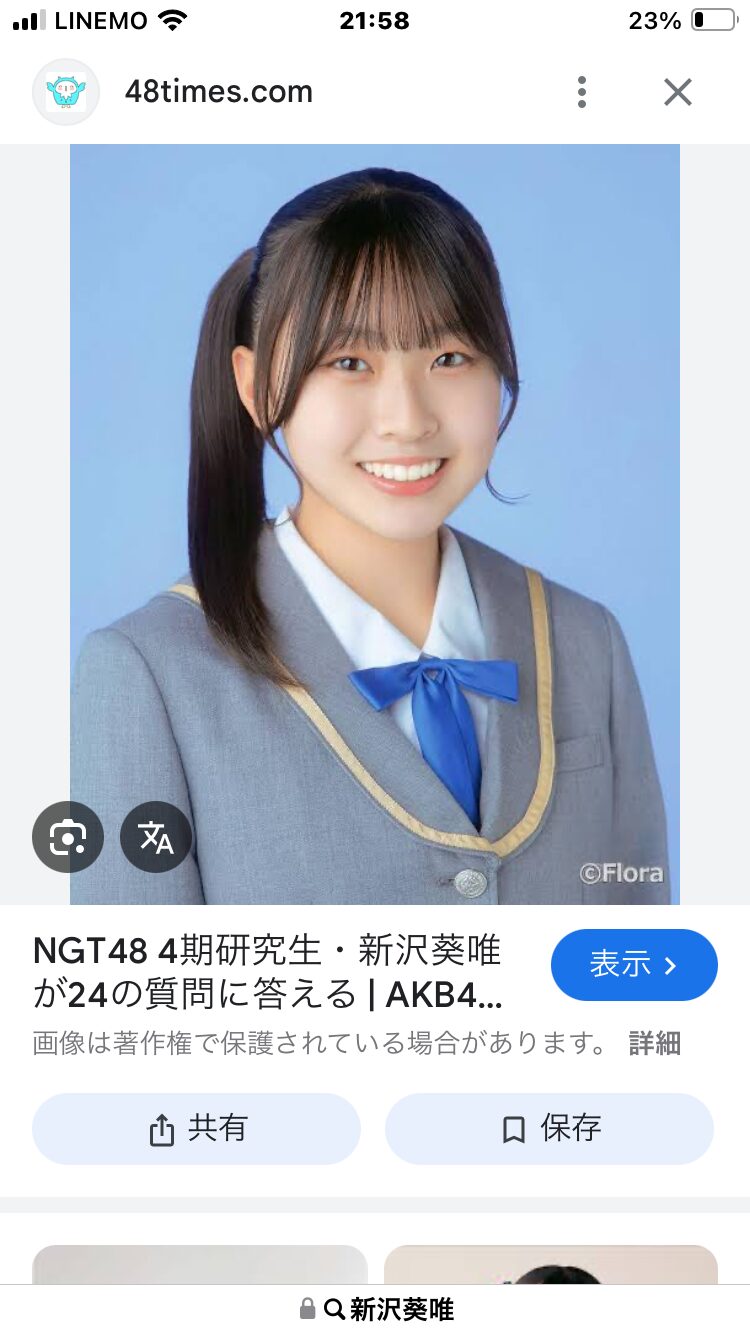The height and width of the screenshot is (1334, 750).
Task: Close the image viewer
Action: [678, 92]
